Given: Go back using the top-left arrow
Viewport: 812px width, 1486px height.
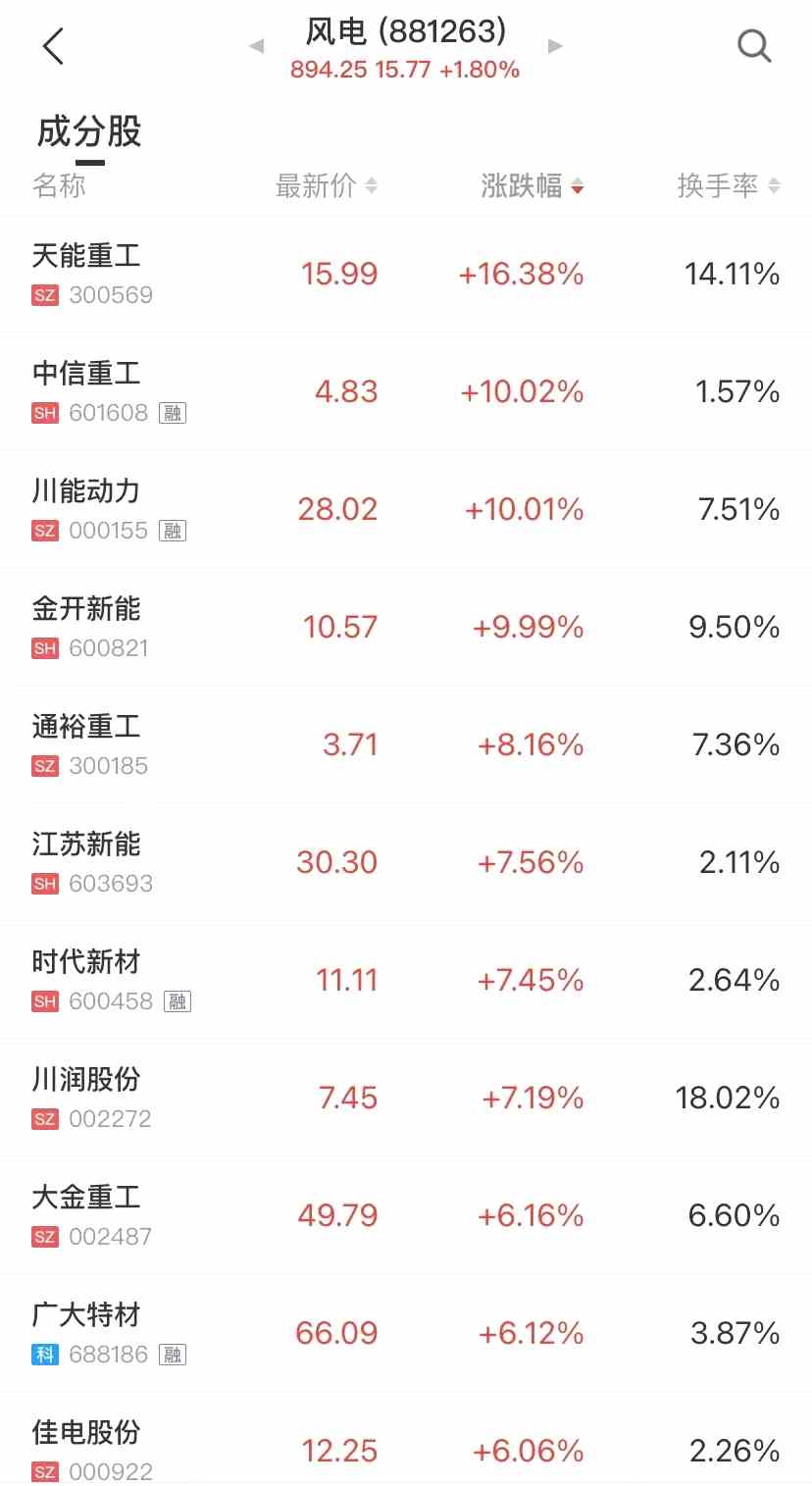Looking at the screenshot, I should [53, 46].
